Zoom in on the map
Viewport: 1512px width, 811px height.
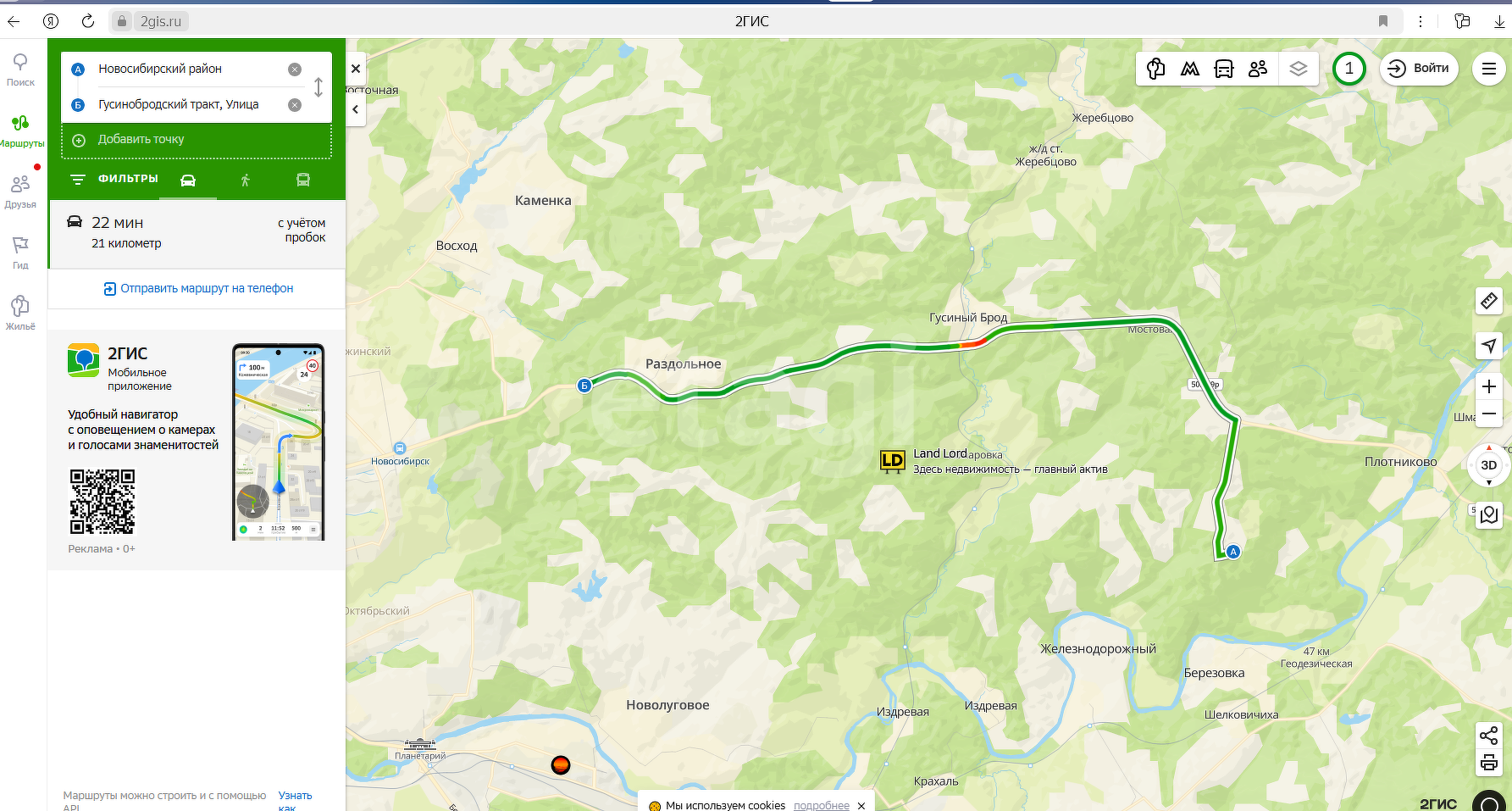pos(1489,387)
